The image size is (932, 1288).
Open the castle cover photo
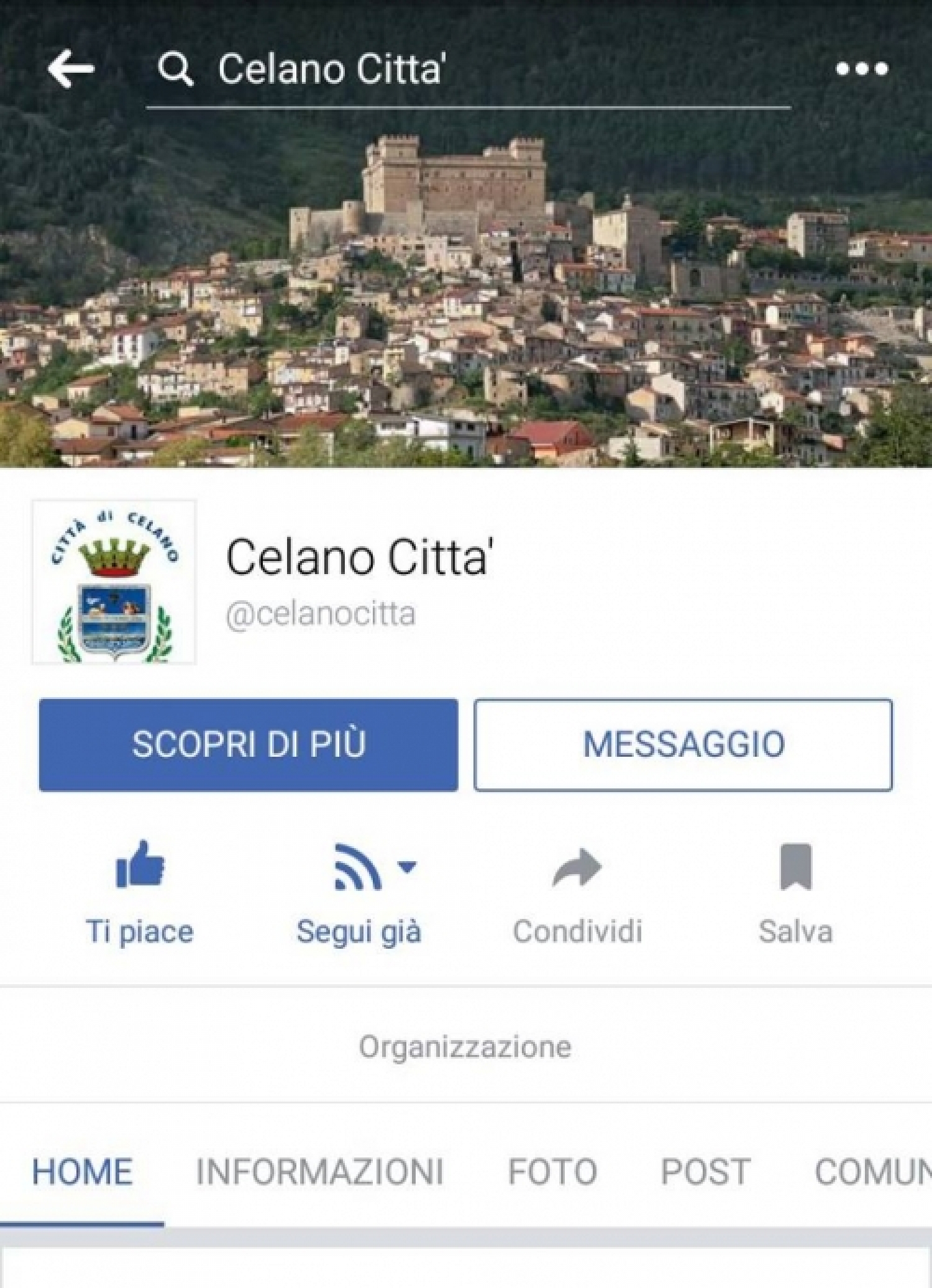point(466,280)
